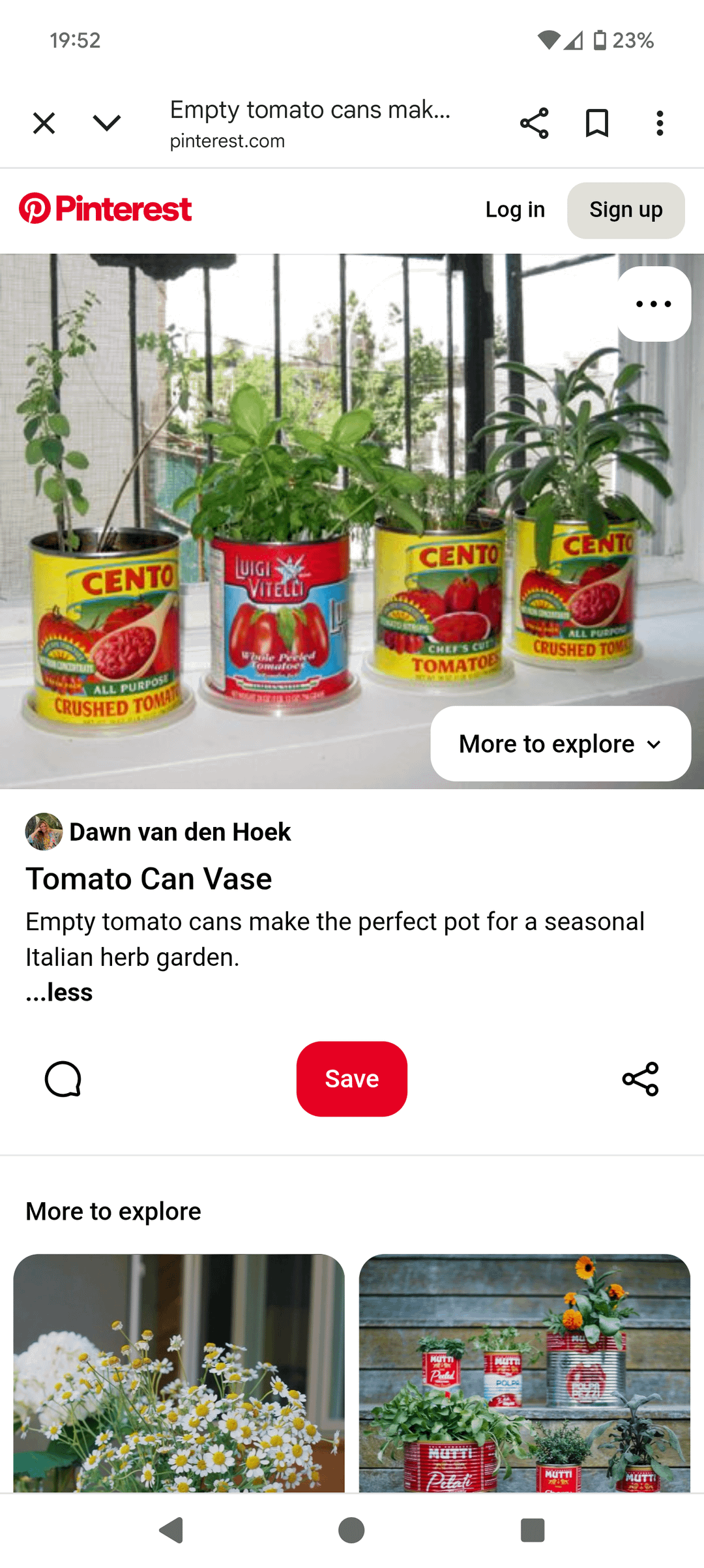Close the browser custom tab

pos(44,123)
